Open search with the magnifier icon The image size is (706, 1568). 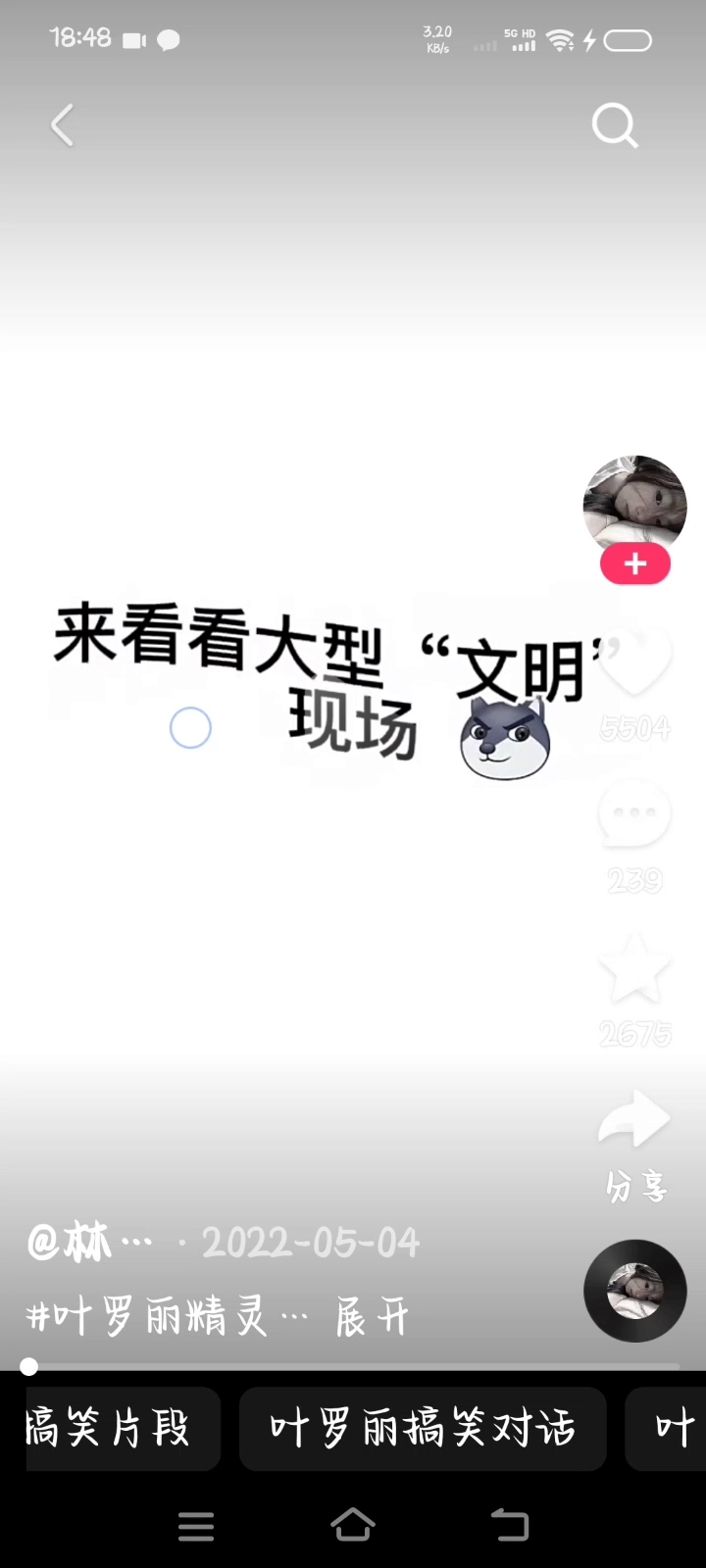point(615,125)
